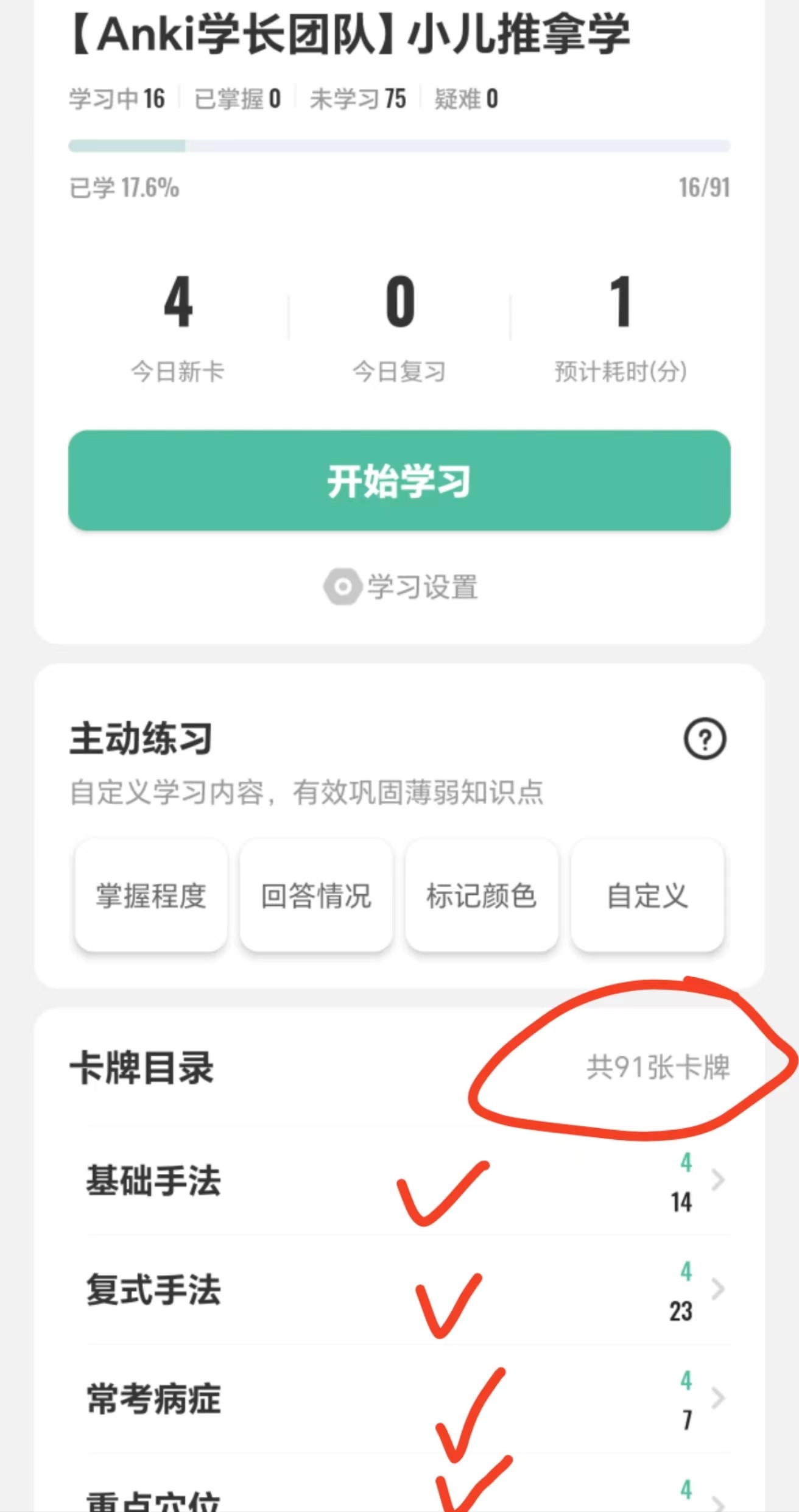Tap the 标记颜色 practice option
The image size is (799, 1512).
(x=481, y=896)
